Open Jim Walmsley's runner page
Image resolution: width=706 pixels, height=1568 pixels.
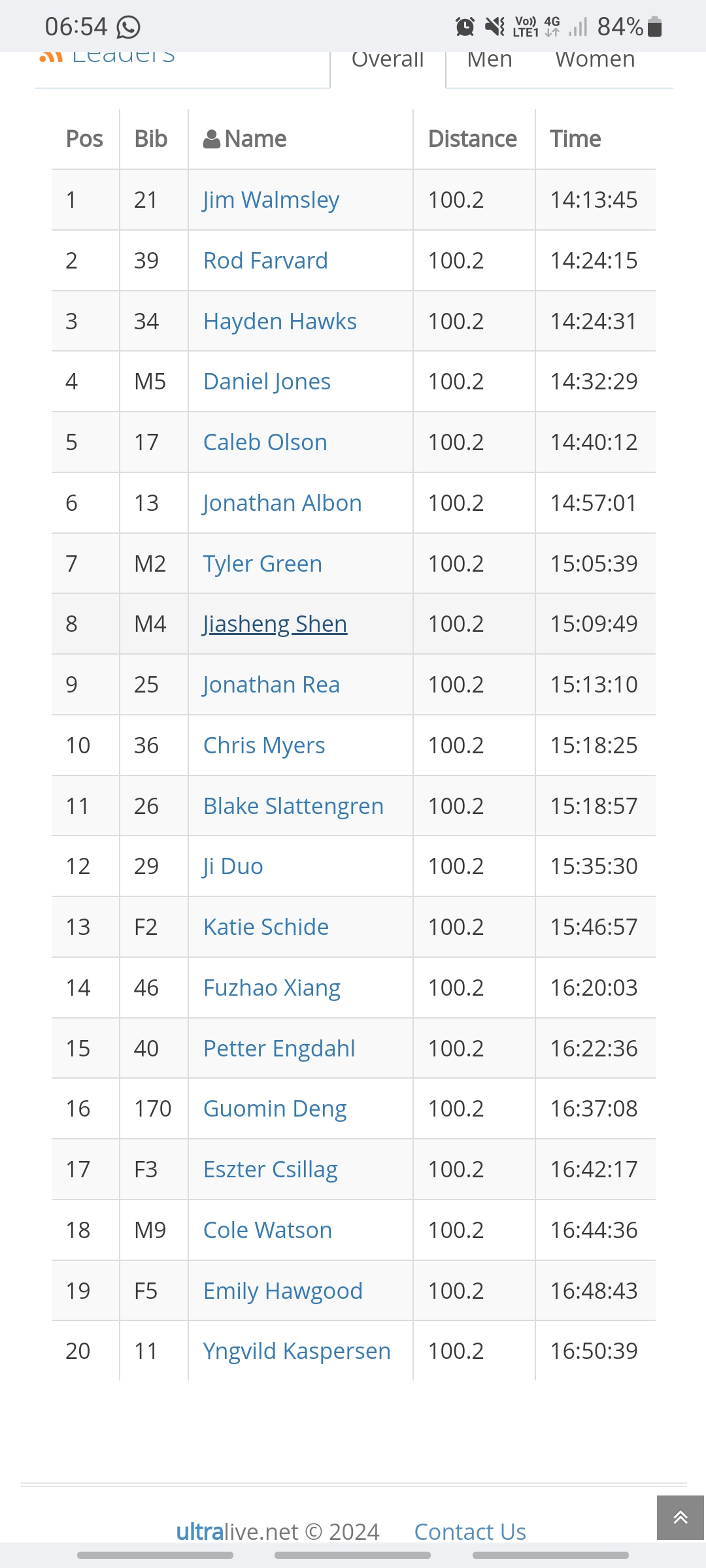271,200
